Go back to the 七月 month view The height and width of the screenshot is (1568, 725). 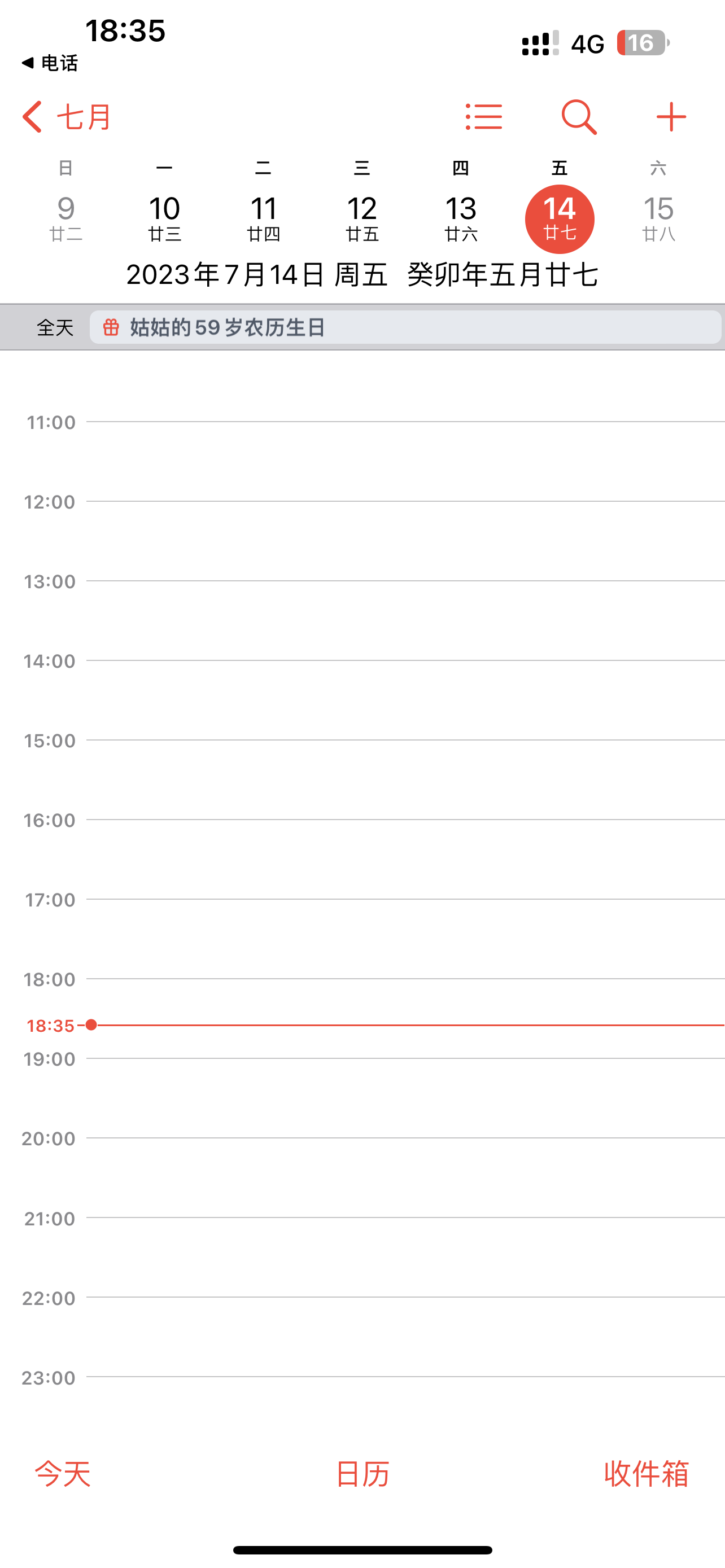tap(67, 117)
